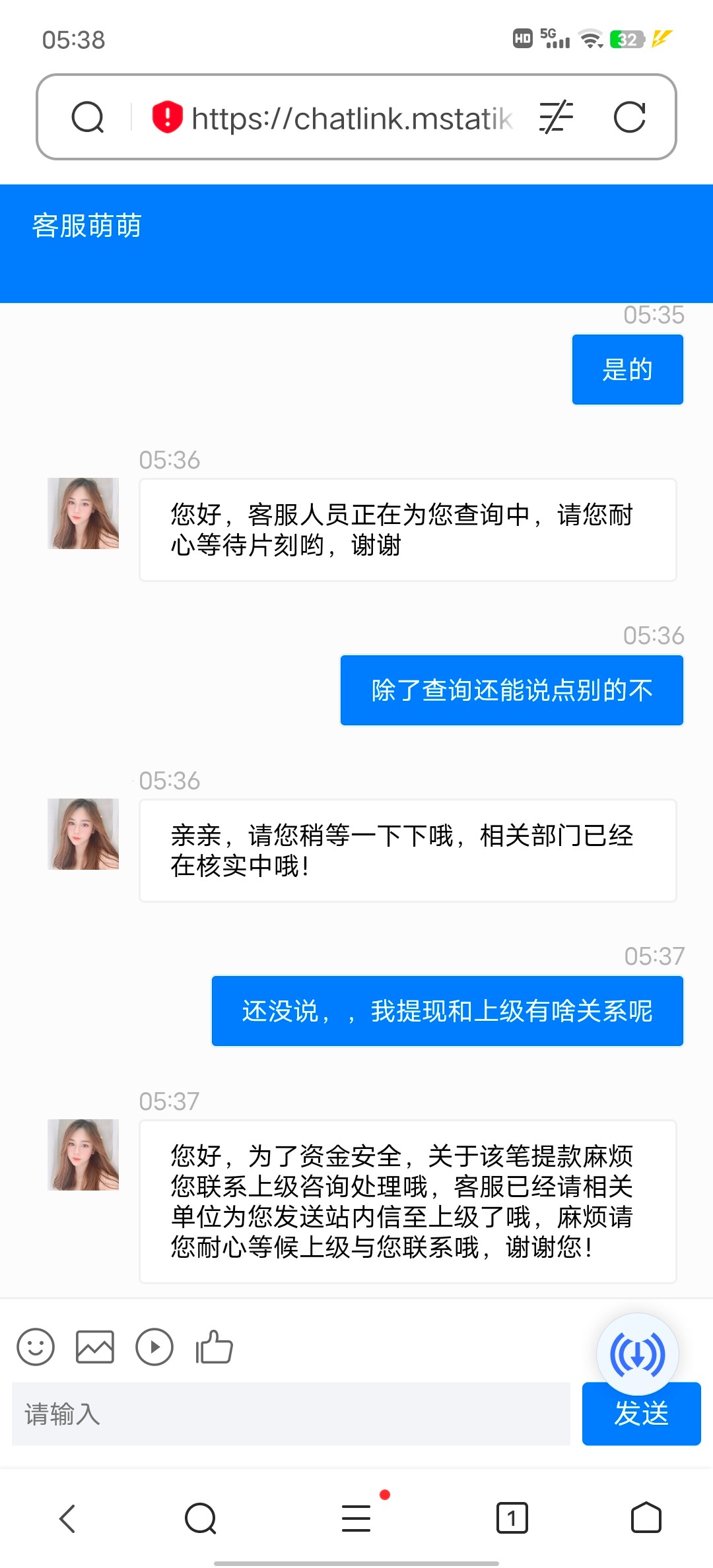Open the browser menu
This screenshot has width=713, height=1568.
click(x=356, y=1518)
